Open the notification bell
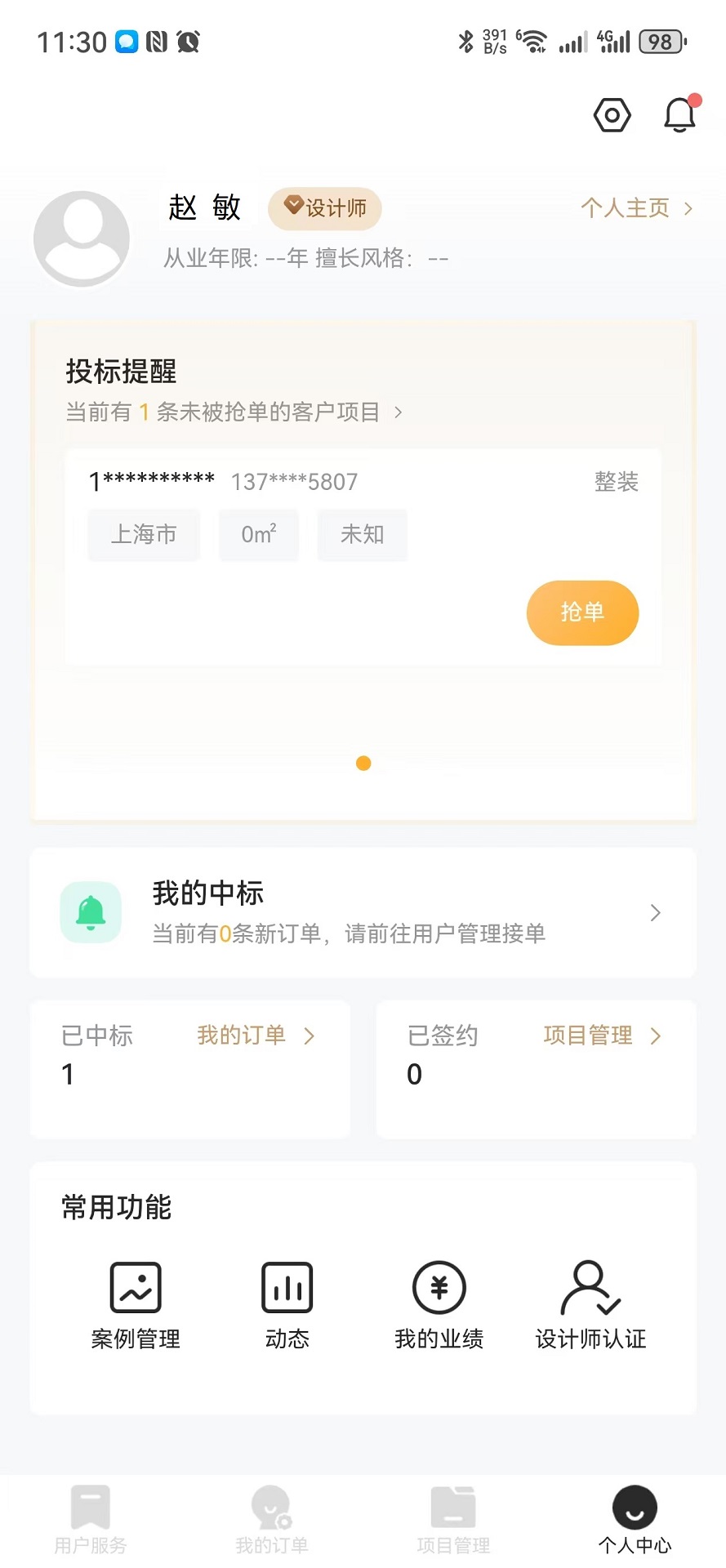This screenshot has width=726, height=1568. tap(679, 115)
